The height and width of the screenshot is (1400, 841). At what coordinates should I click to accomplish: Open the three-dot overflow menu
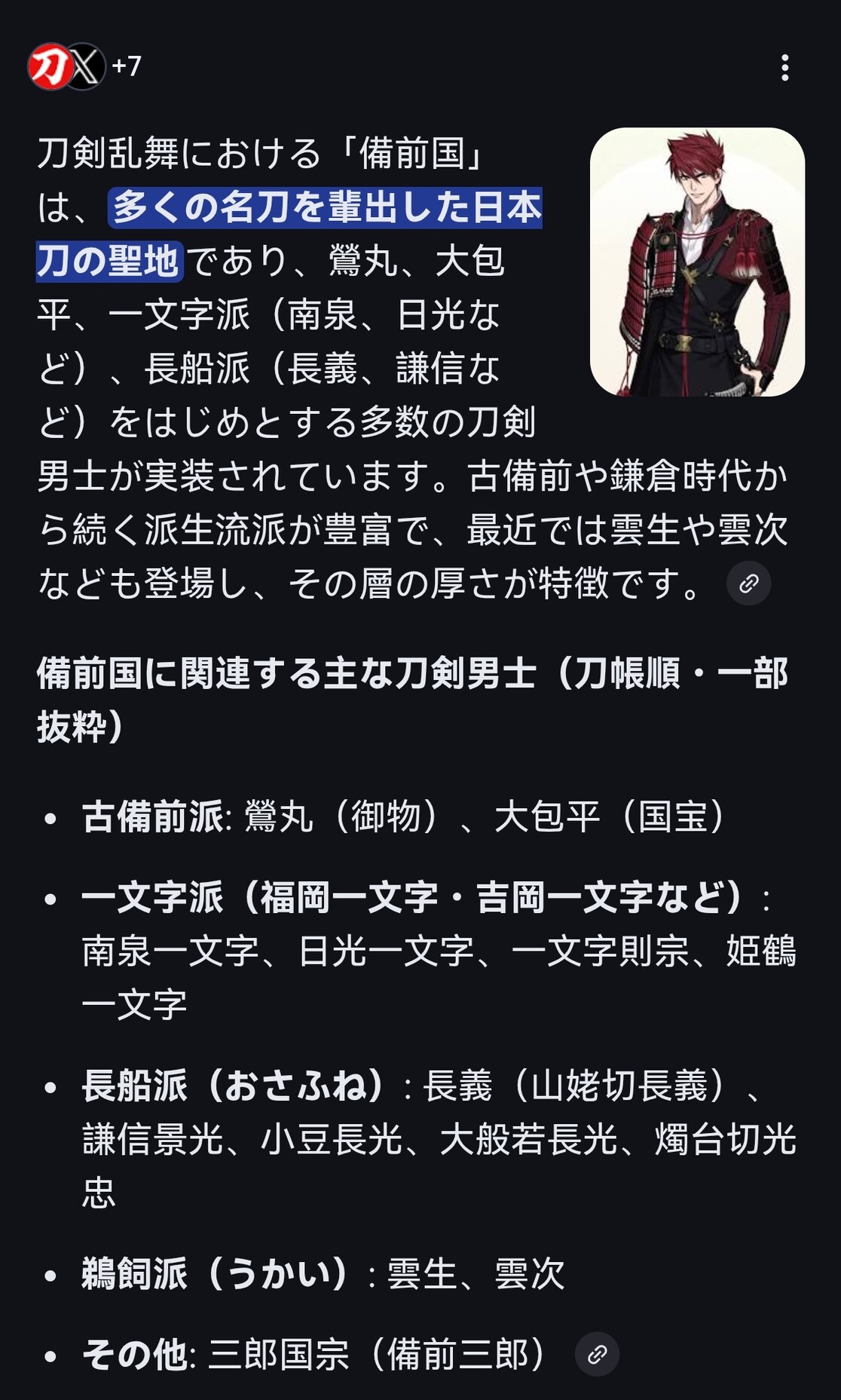point(784,67)
